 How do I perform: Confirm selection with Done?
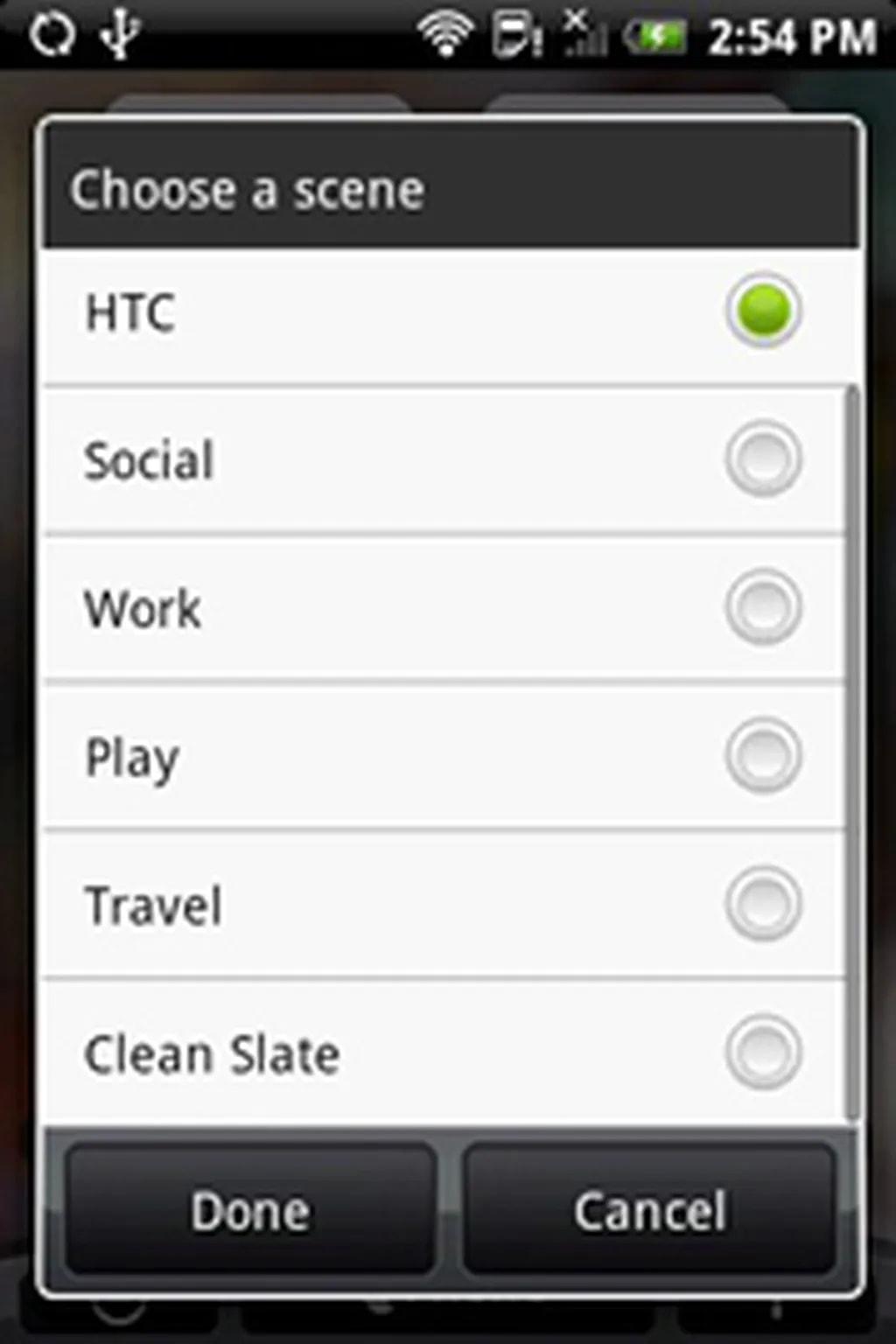(250, 1210)
